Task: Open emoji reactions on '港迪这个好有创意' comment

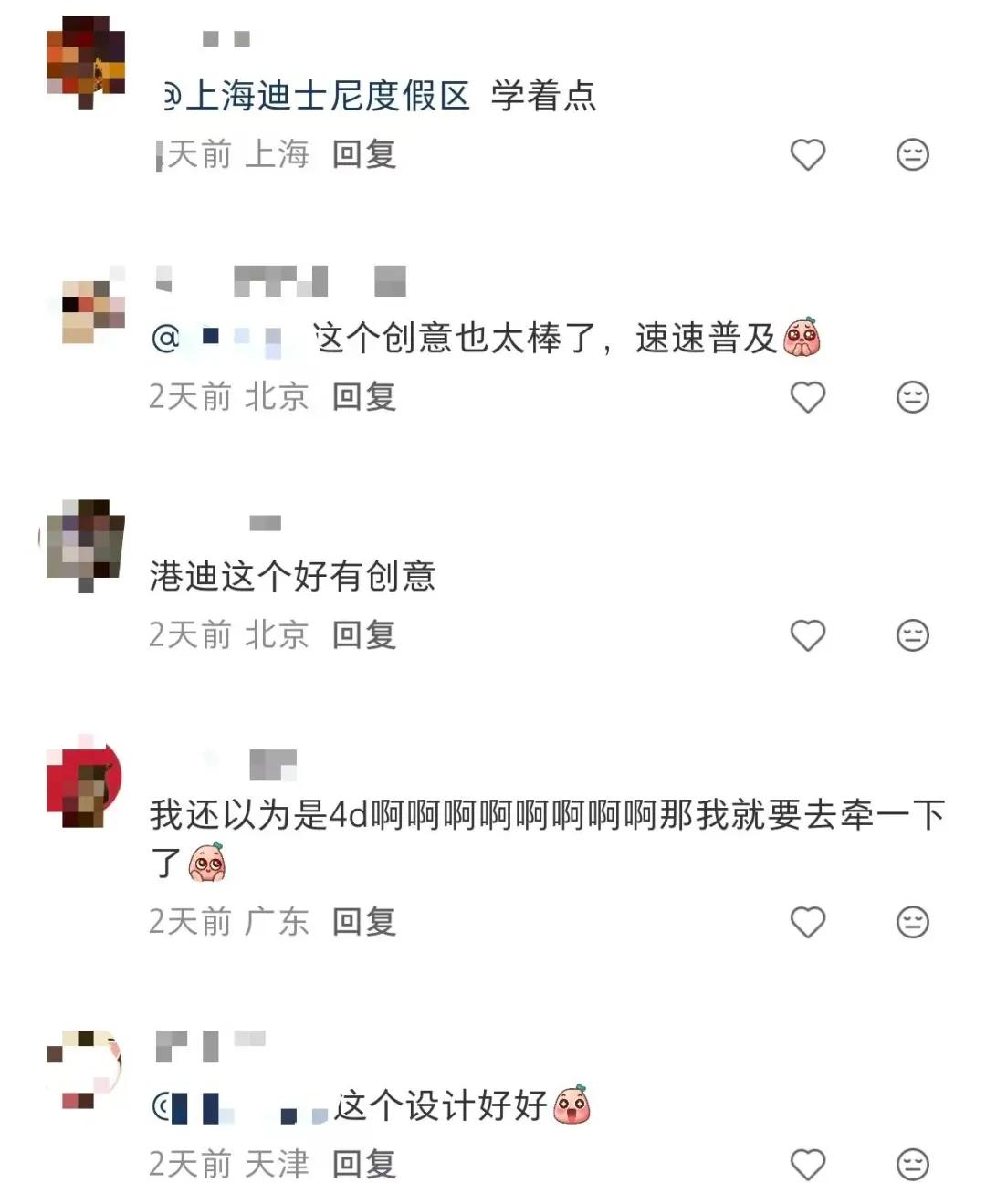Action: 910,633
